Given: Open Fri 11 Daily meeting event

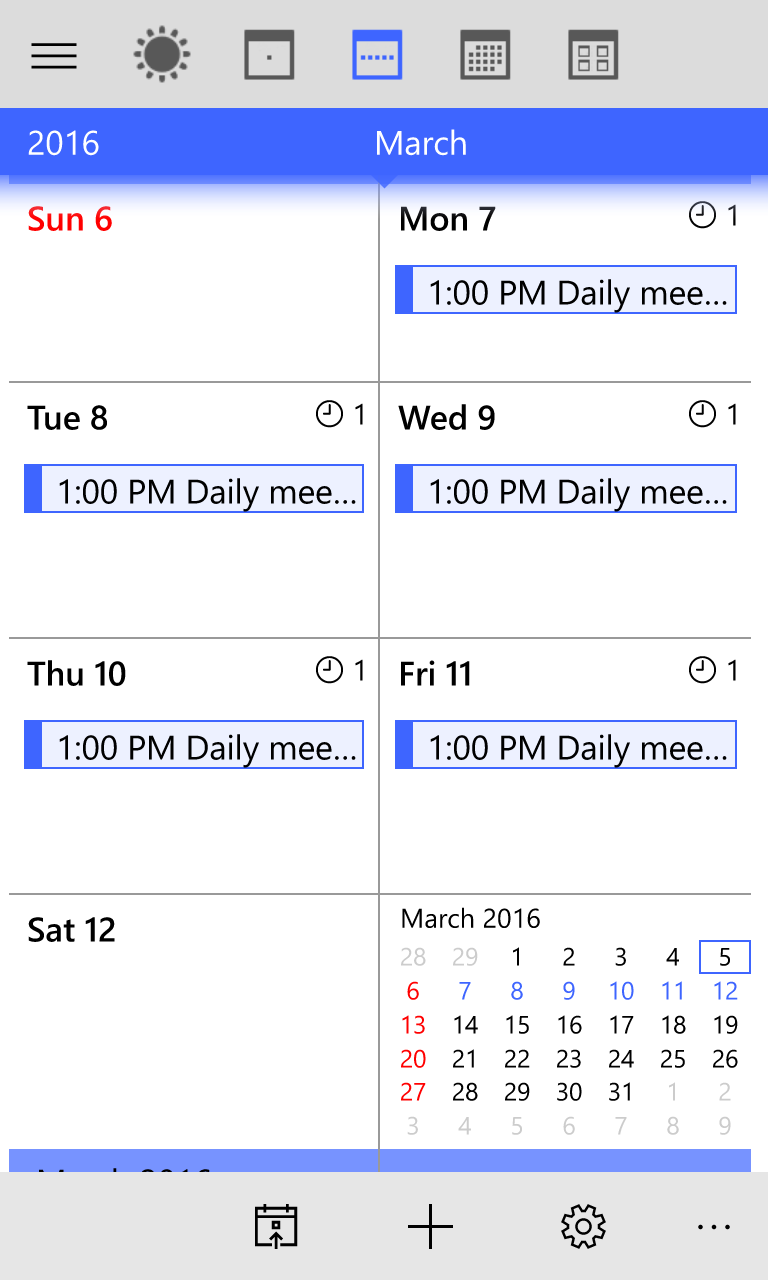Looking at the screenshot, I should (x=566, y=745).
